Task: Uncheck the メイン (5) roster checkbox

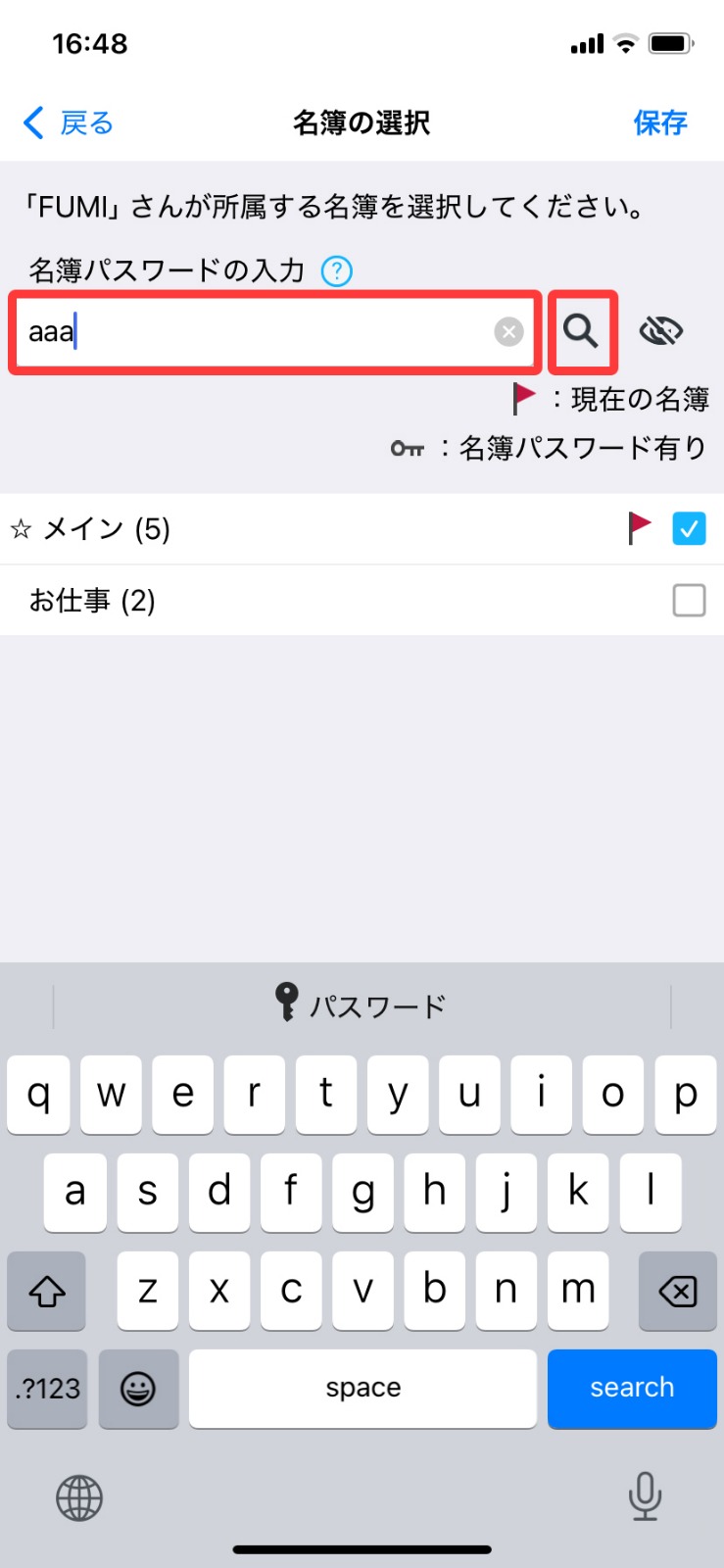Action: pyautogui.click(x=689, y=529)
